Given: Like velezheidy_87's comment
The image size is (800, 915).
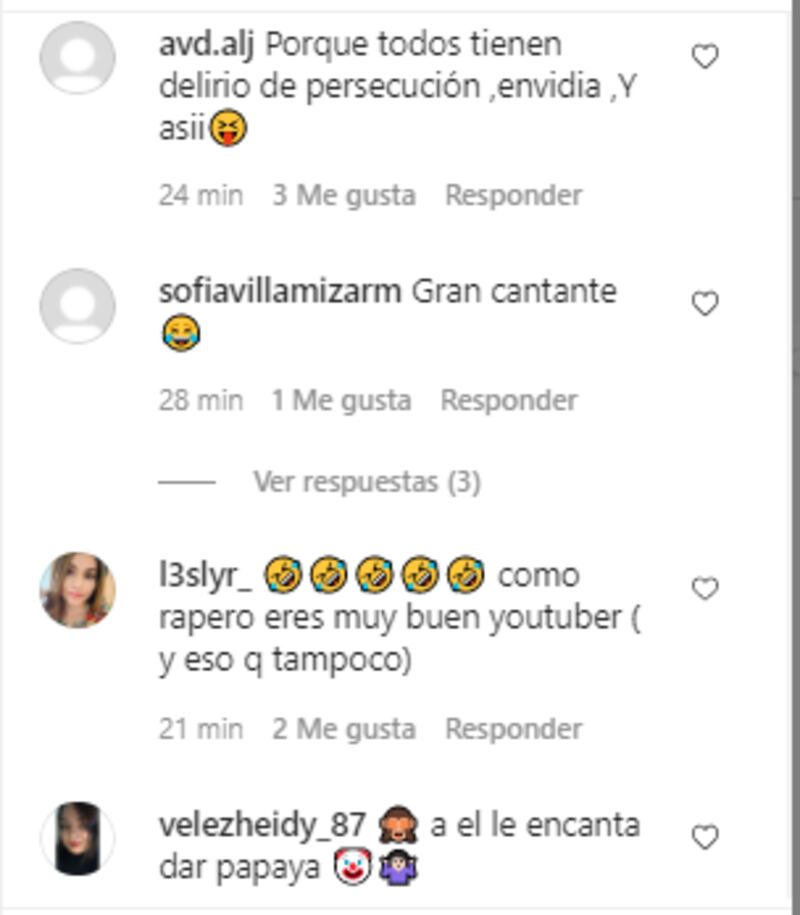Looking at the screenshot, I should pyautogui.click(x=705, y=837).
